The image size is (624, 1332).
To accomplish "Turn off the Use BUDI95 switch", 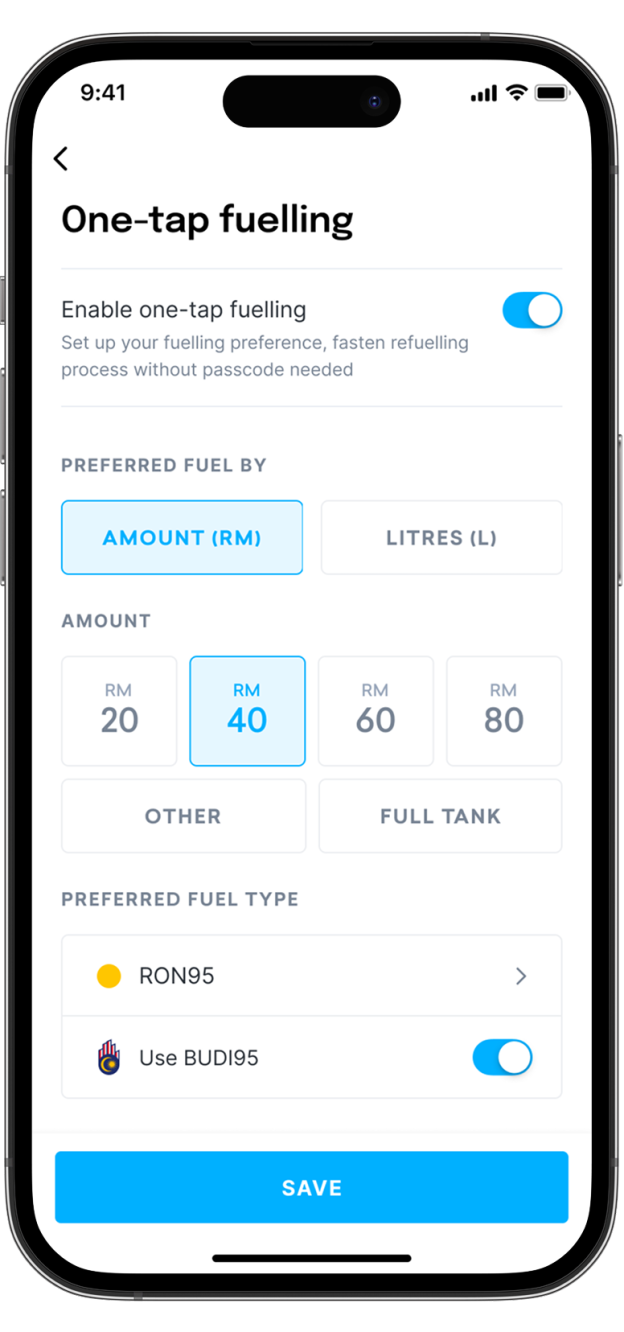I will pos(502,1057).
